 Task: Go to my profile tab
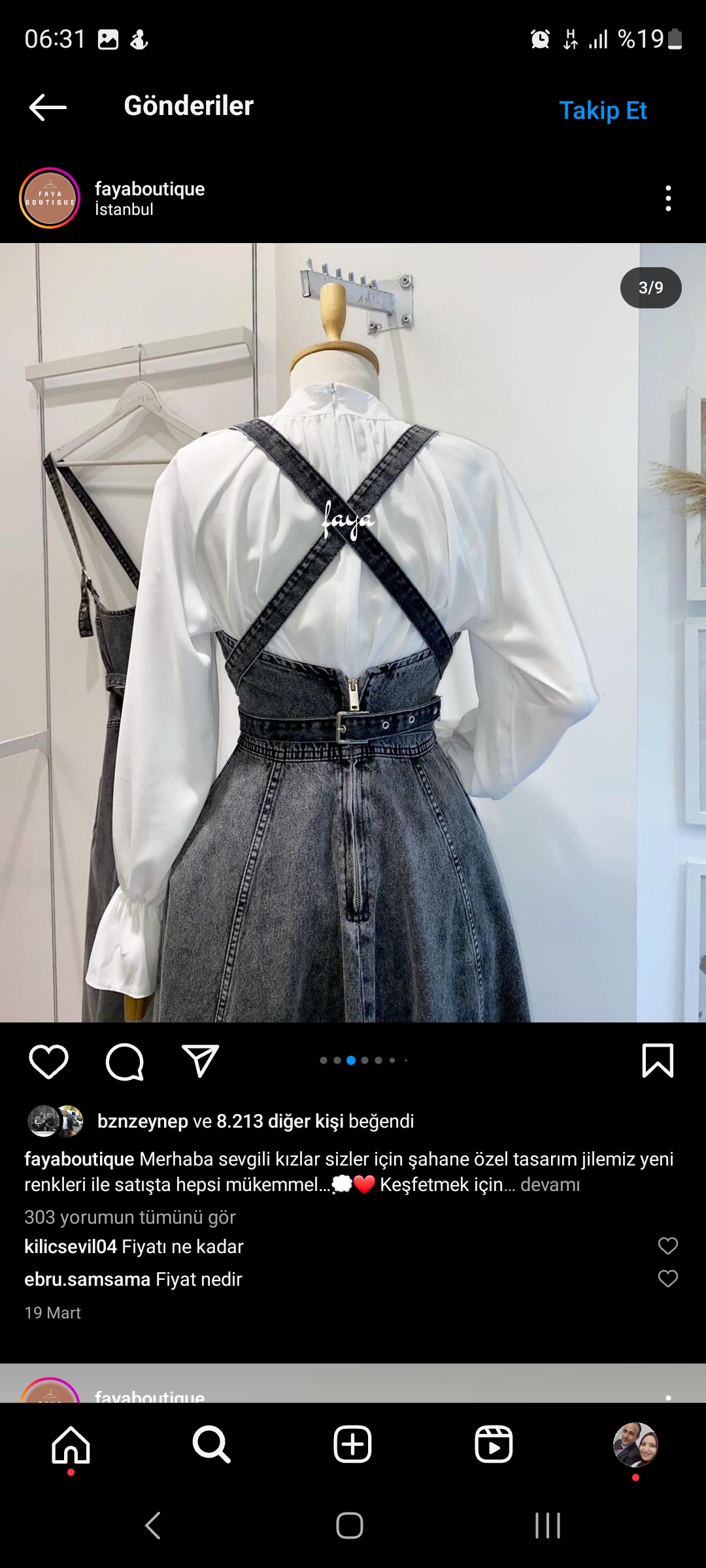pyautogui.click(x=635, y=1445)
